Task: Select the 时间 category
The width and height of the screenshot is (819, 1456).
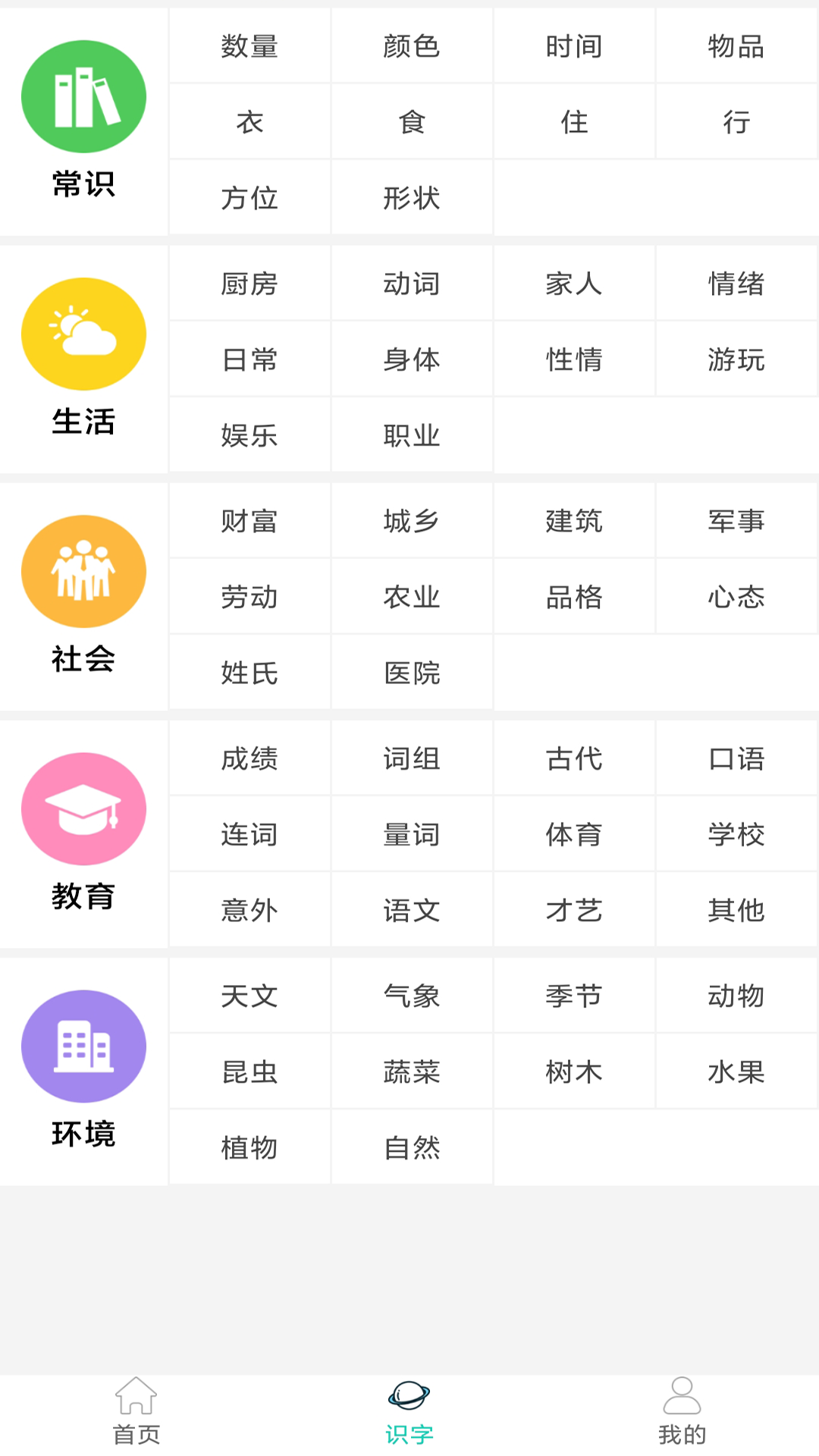Action: pos(574,46)
